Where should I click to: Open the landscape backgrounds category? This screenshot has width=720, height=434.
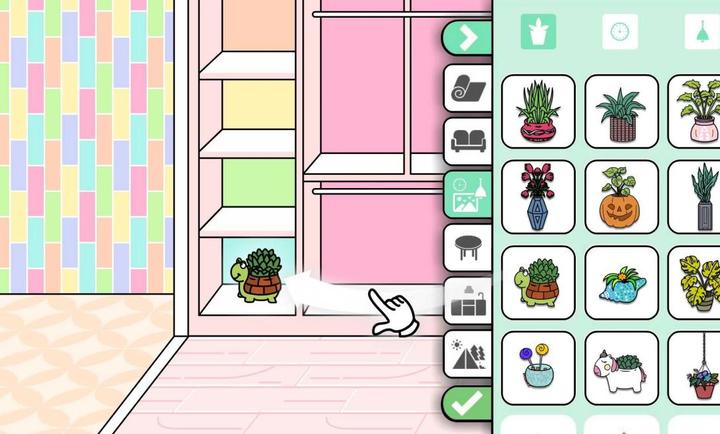click(468, 353)
